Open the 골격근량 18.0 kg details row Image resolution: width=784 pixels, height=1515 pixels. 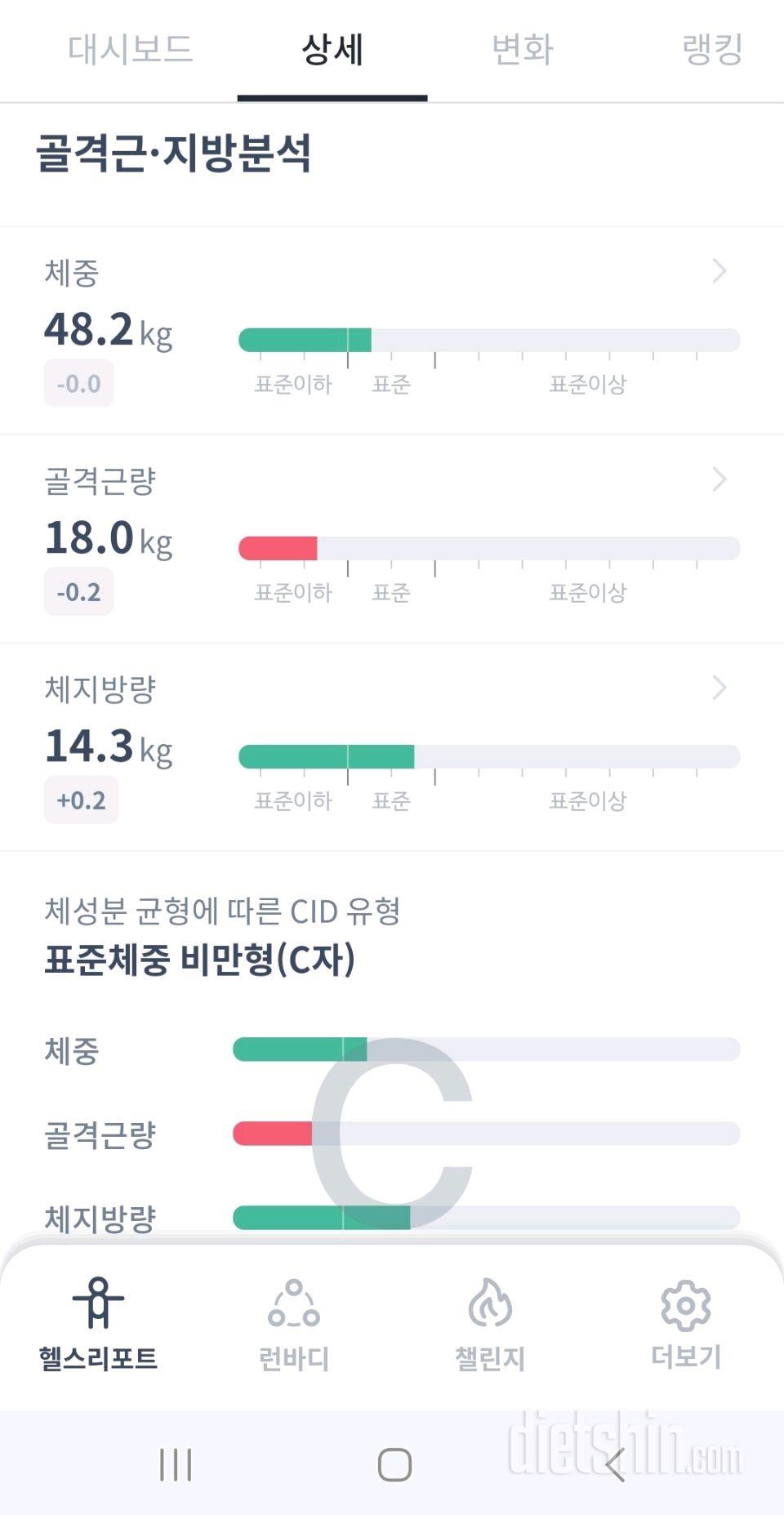392,539
